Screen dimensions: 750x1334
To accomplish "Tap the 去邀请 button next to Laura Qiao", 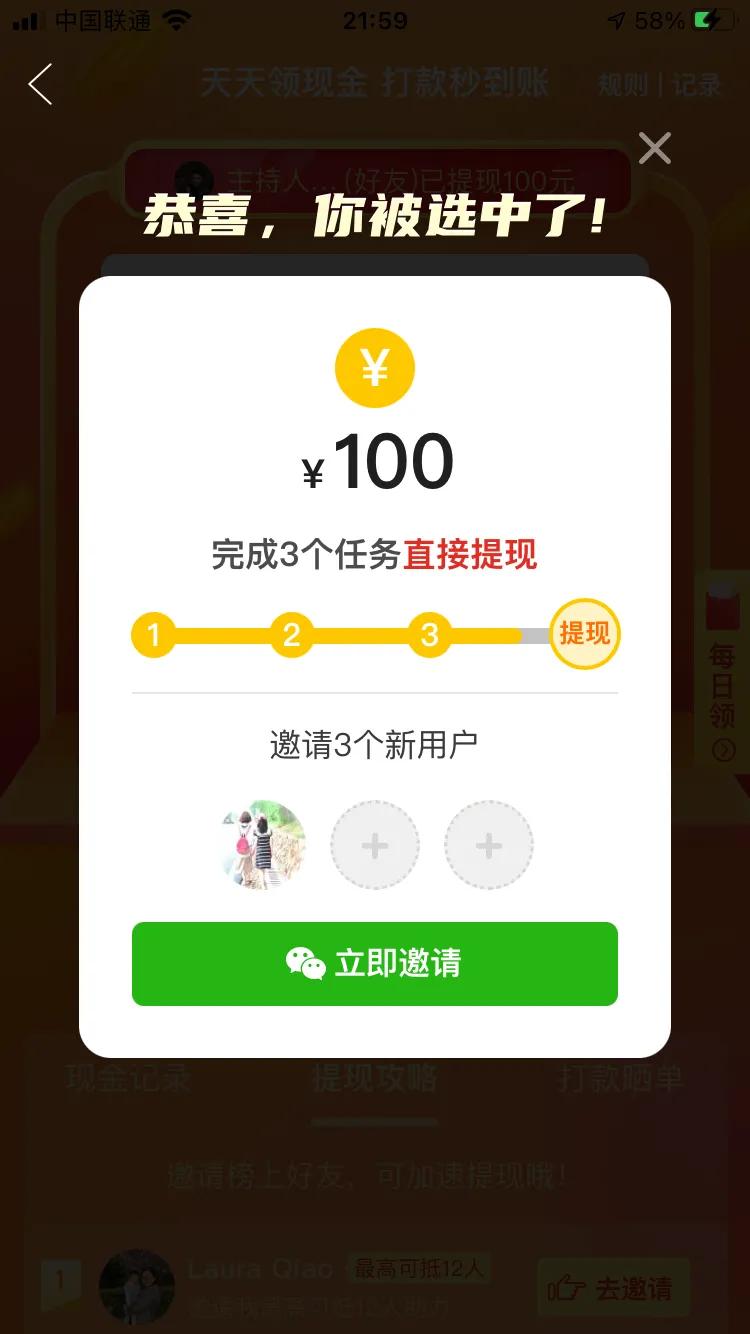I will (614, 1290).
